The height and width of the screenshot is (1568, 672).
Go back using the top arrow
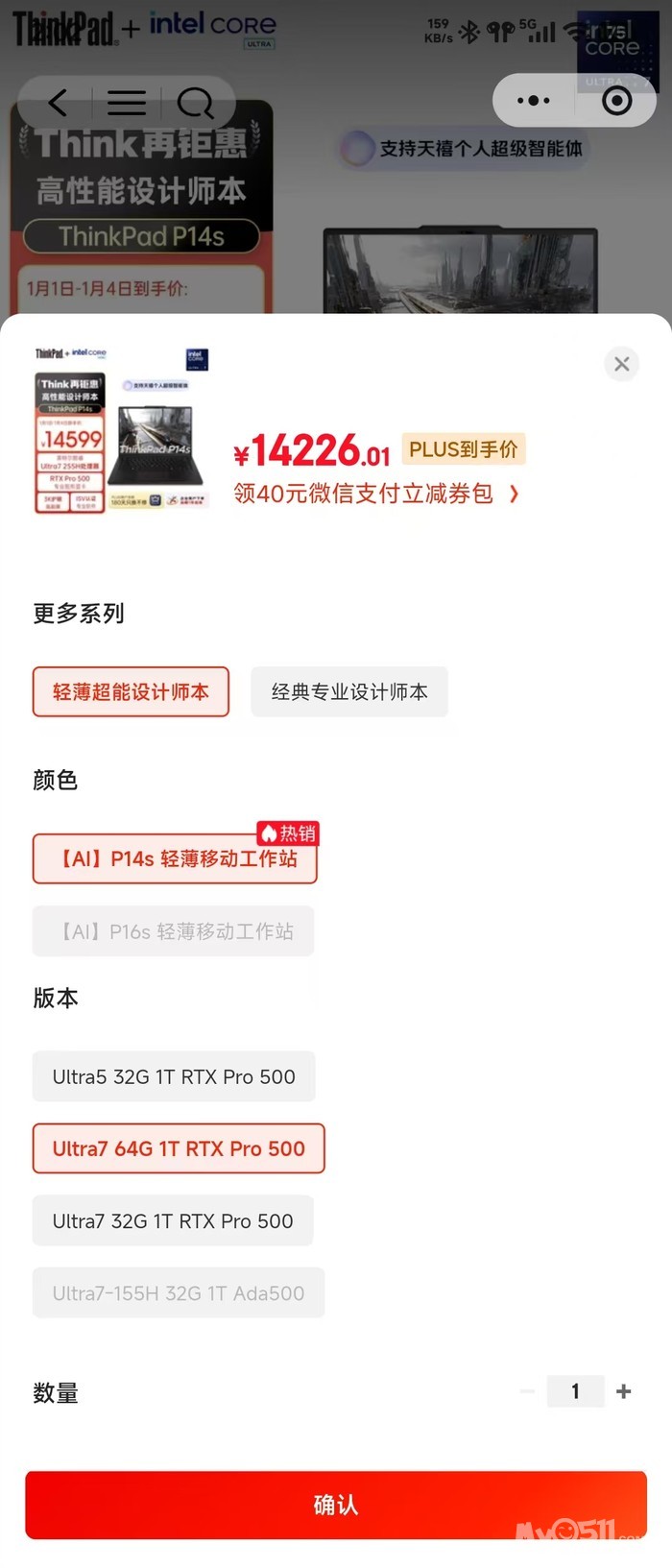[59, 102]
